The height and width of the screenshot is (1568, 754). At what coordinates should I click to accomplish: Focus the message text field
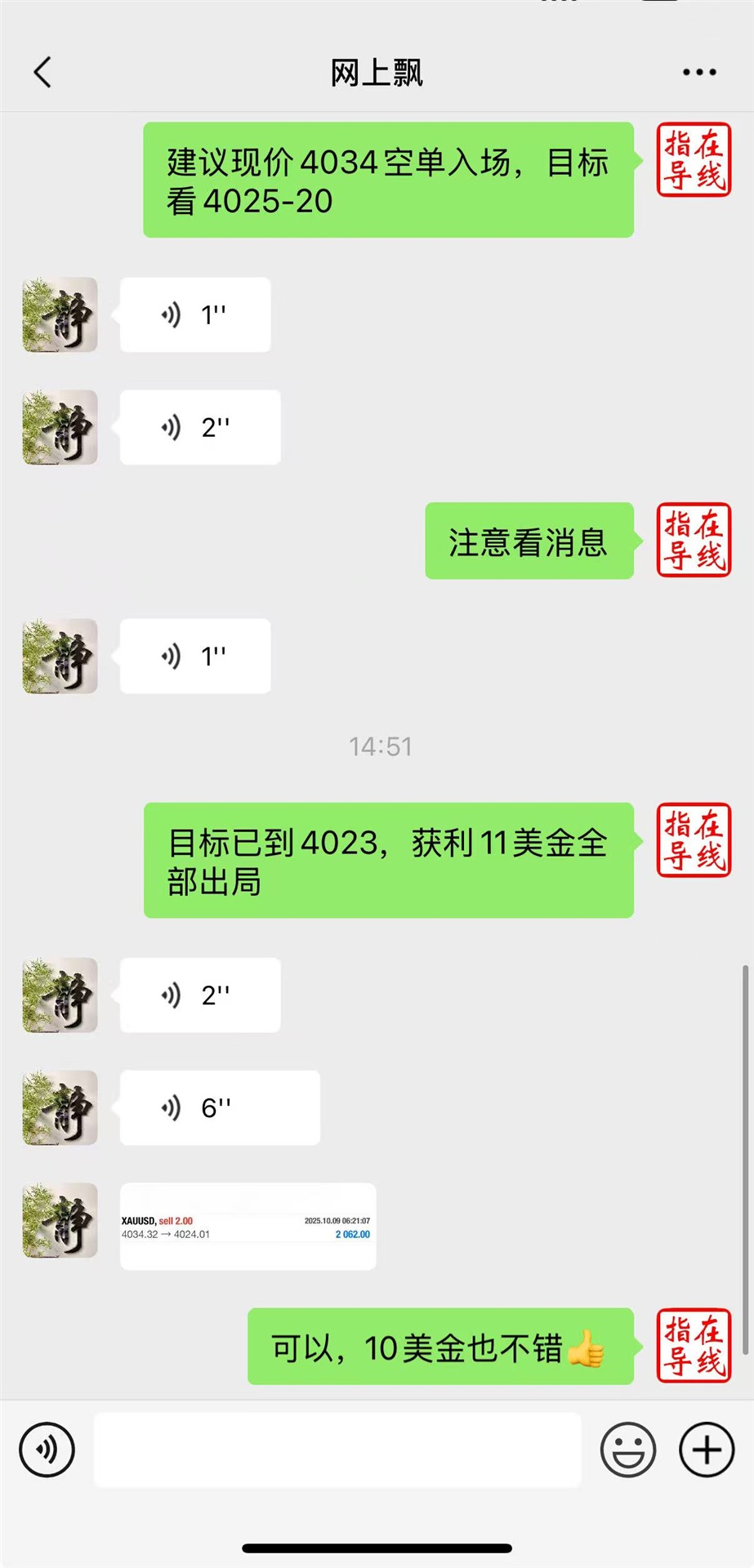coord(337,1449)
